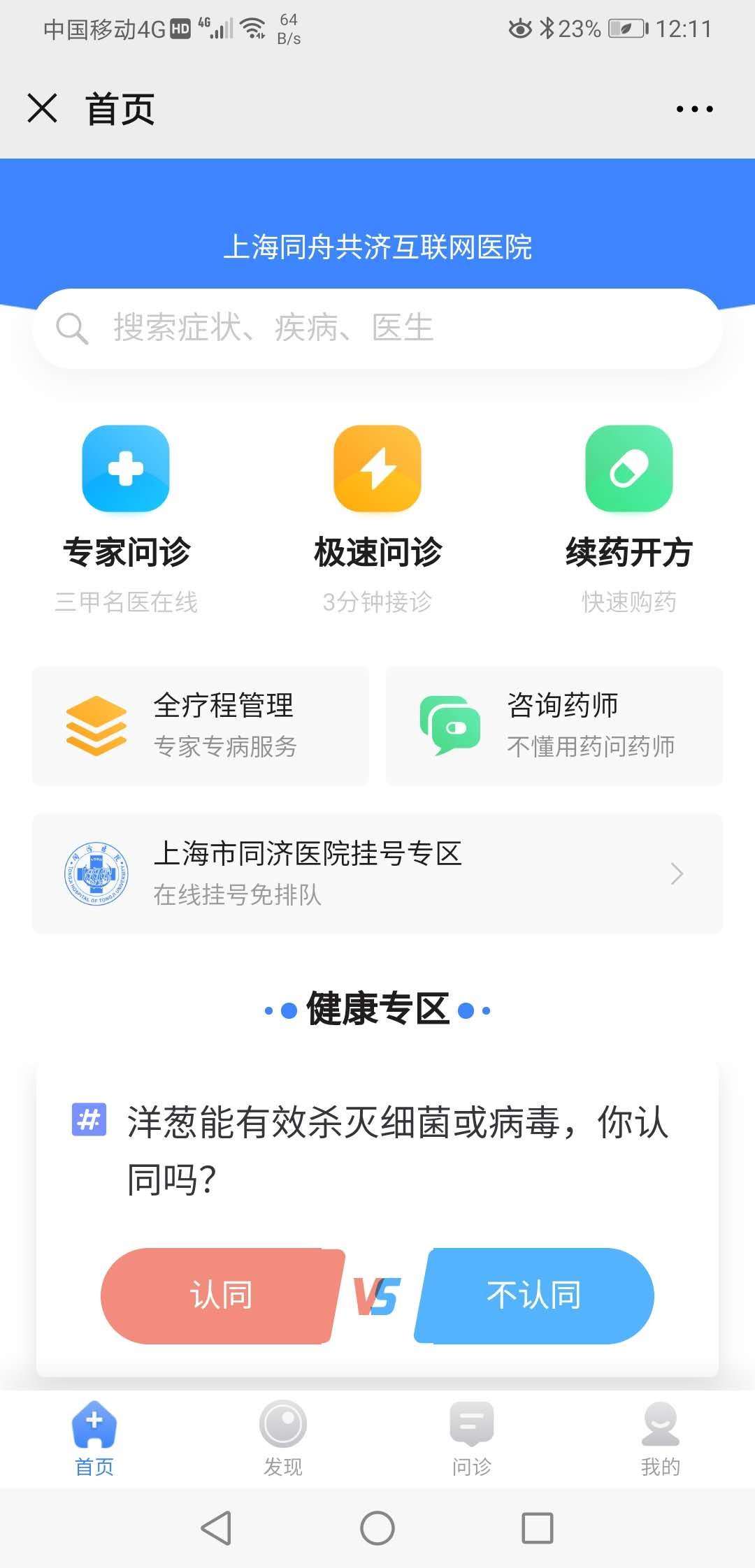
Task: Open 续药开方 prescription refill
Action: click(628, 517)
